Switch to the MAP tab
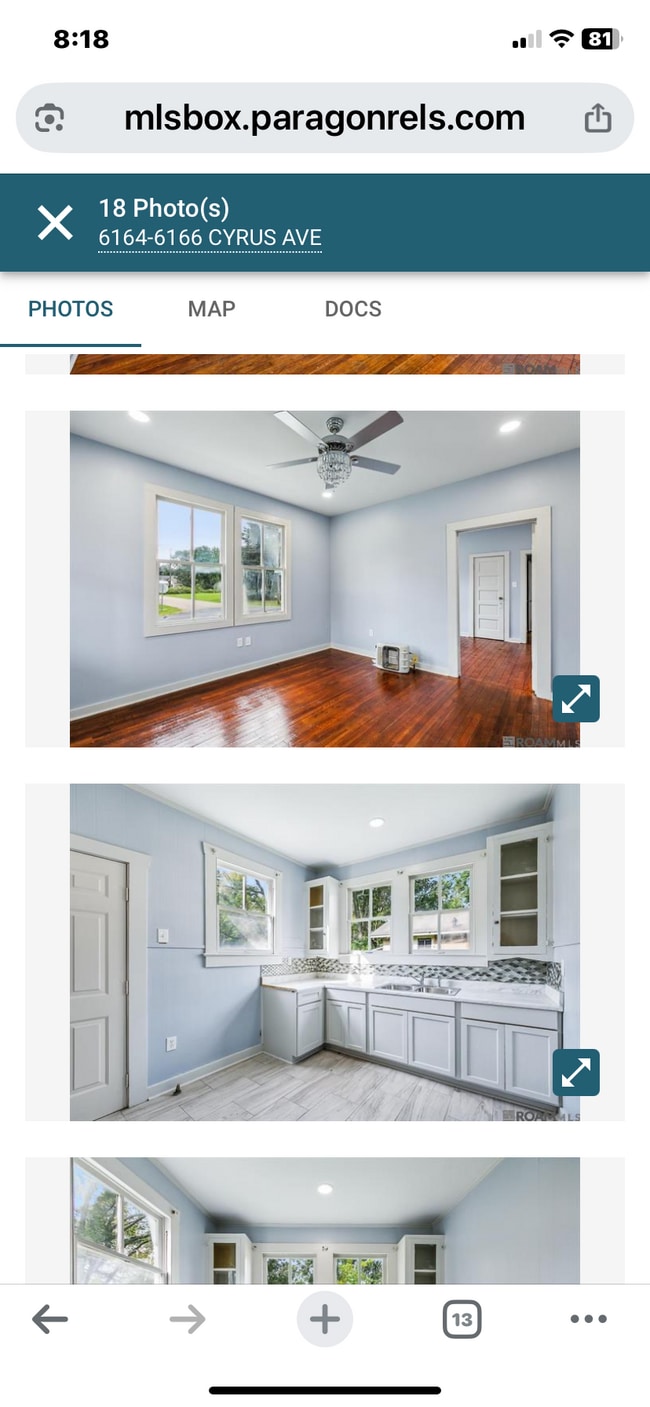The image size is (650, 1407). pos(211,309)
